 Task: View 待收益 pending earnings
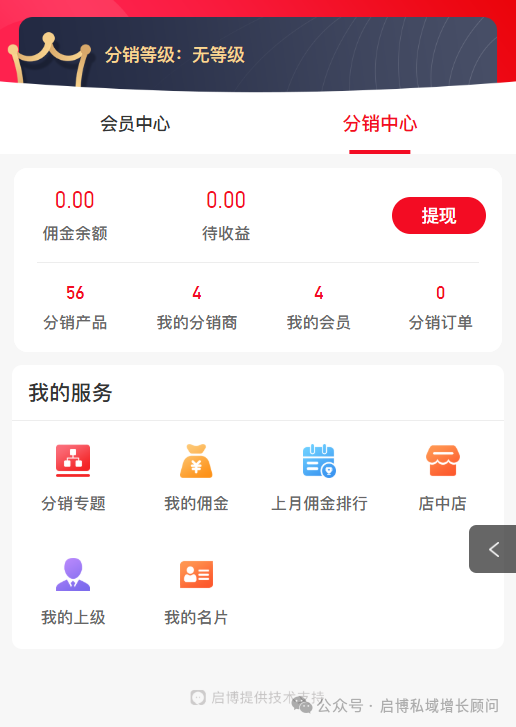226,216
